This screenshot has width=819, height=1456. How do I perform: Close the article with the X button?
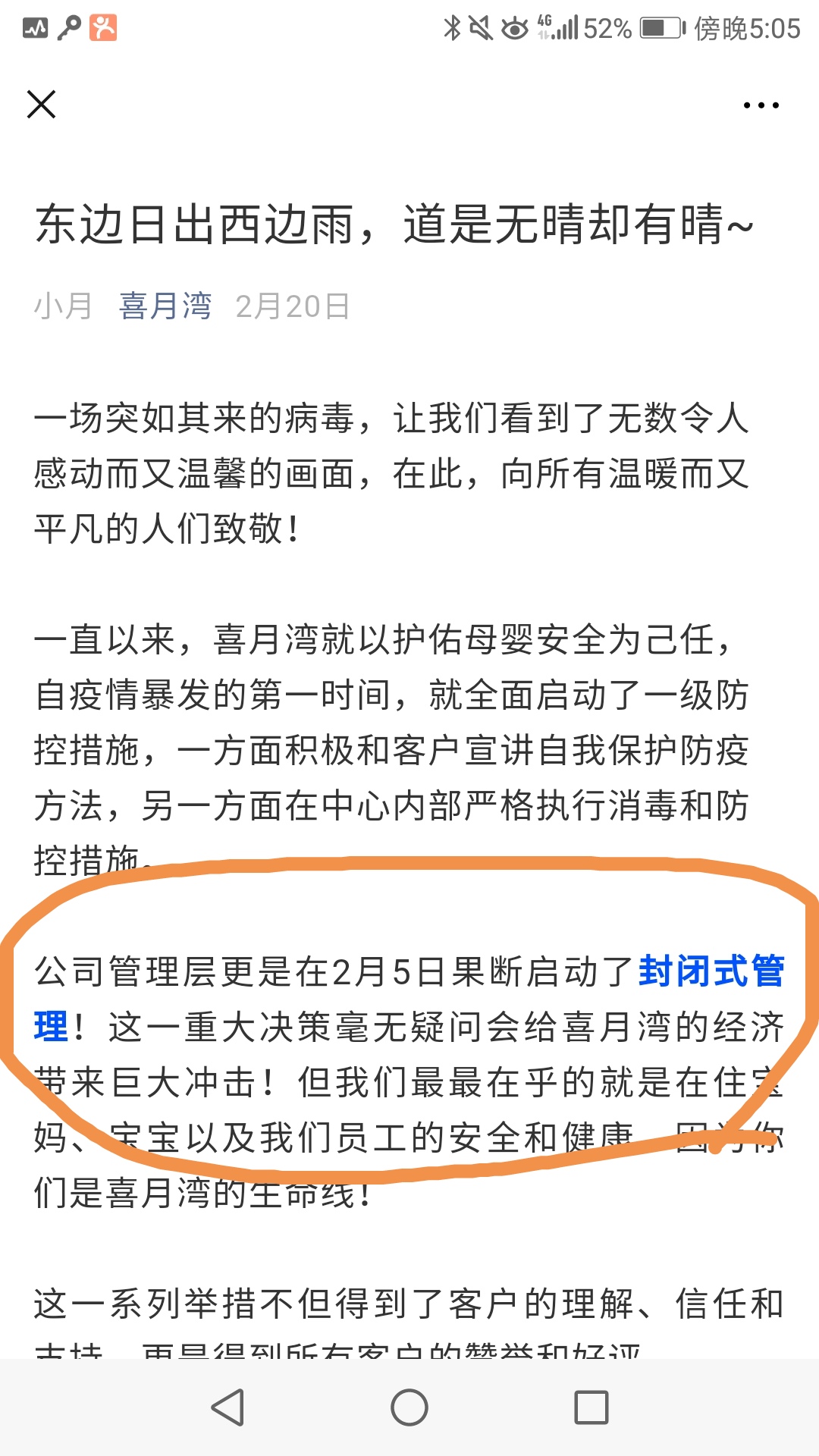(42, 105)
